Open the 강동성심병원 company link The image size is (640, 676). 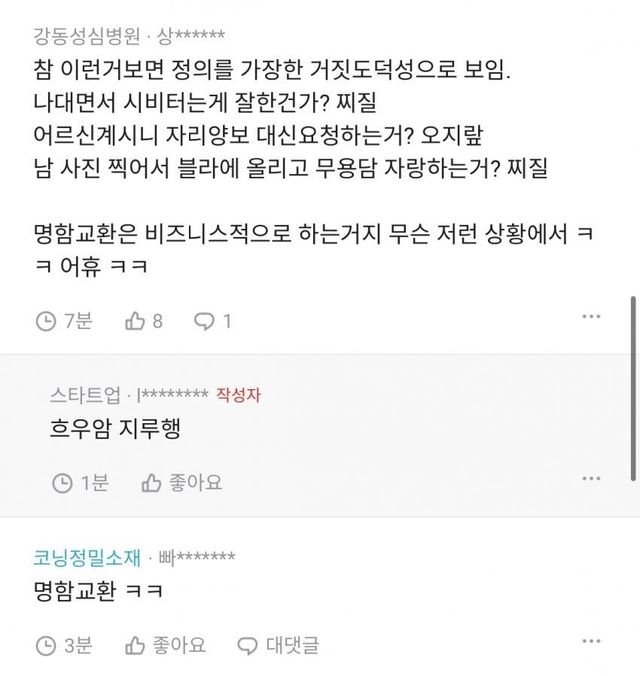[87, 37]
